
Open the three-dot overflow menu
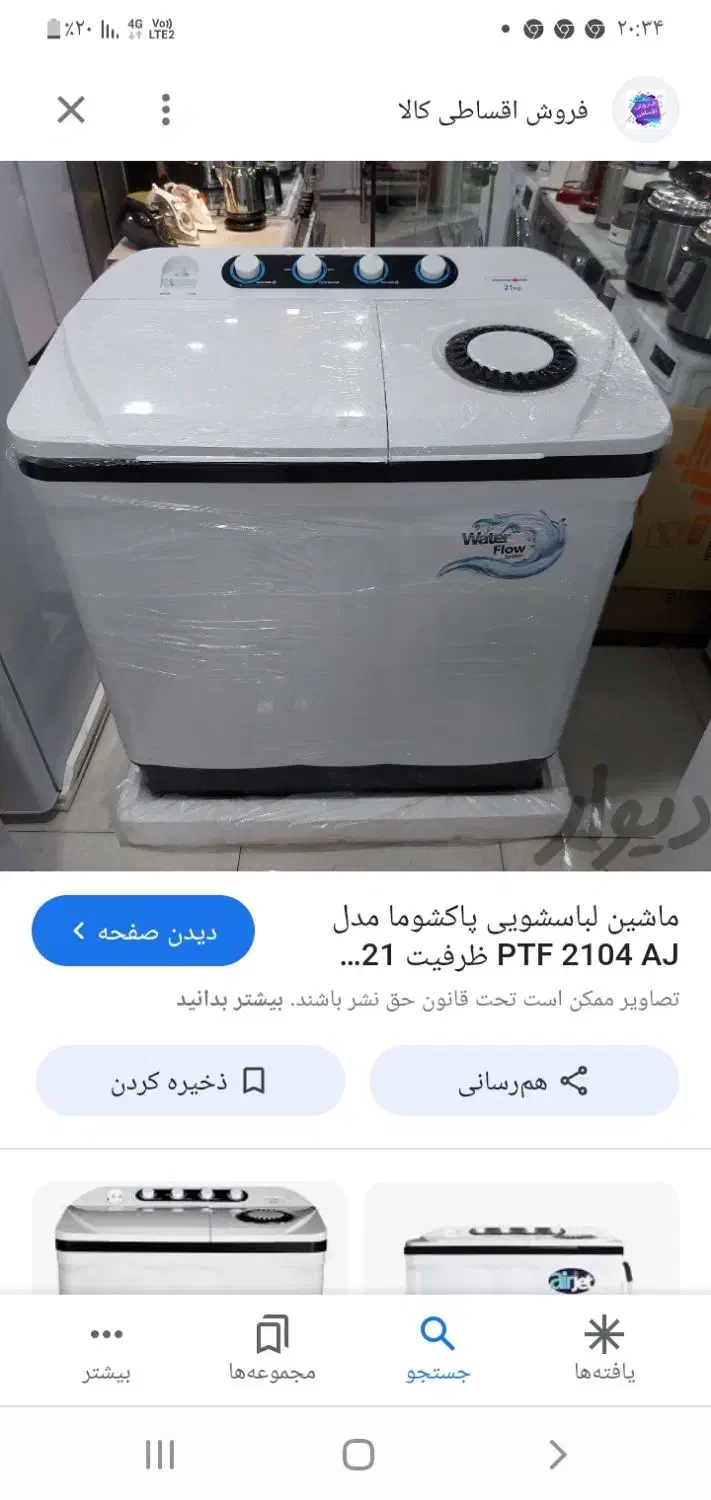pos(166,110)
